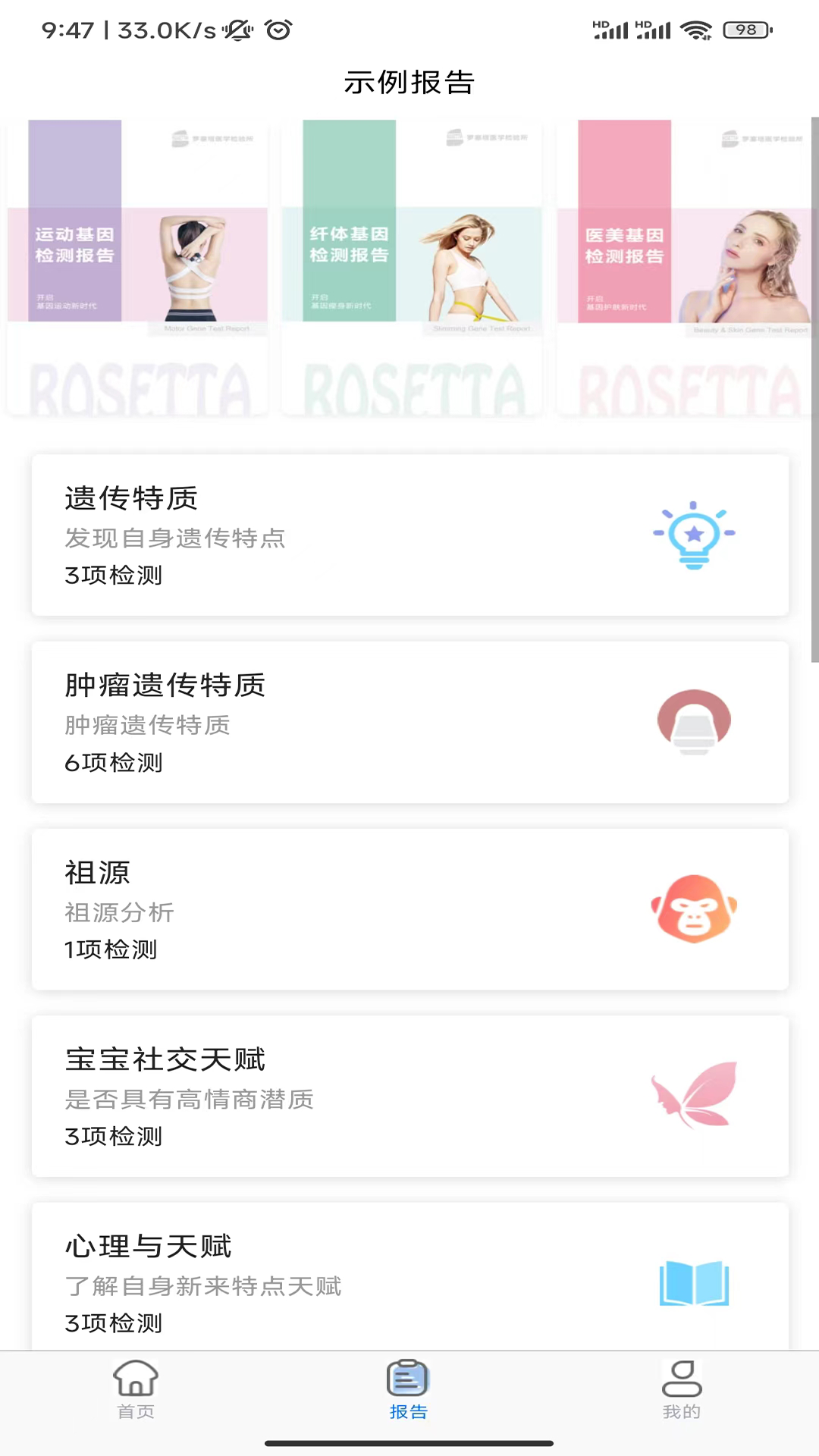This screenshot has height=1456, width=819.
Task: Open the 遗传特质 lightbulb icon
Action: point(694,535)
